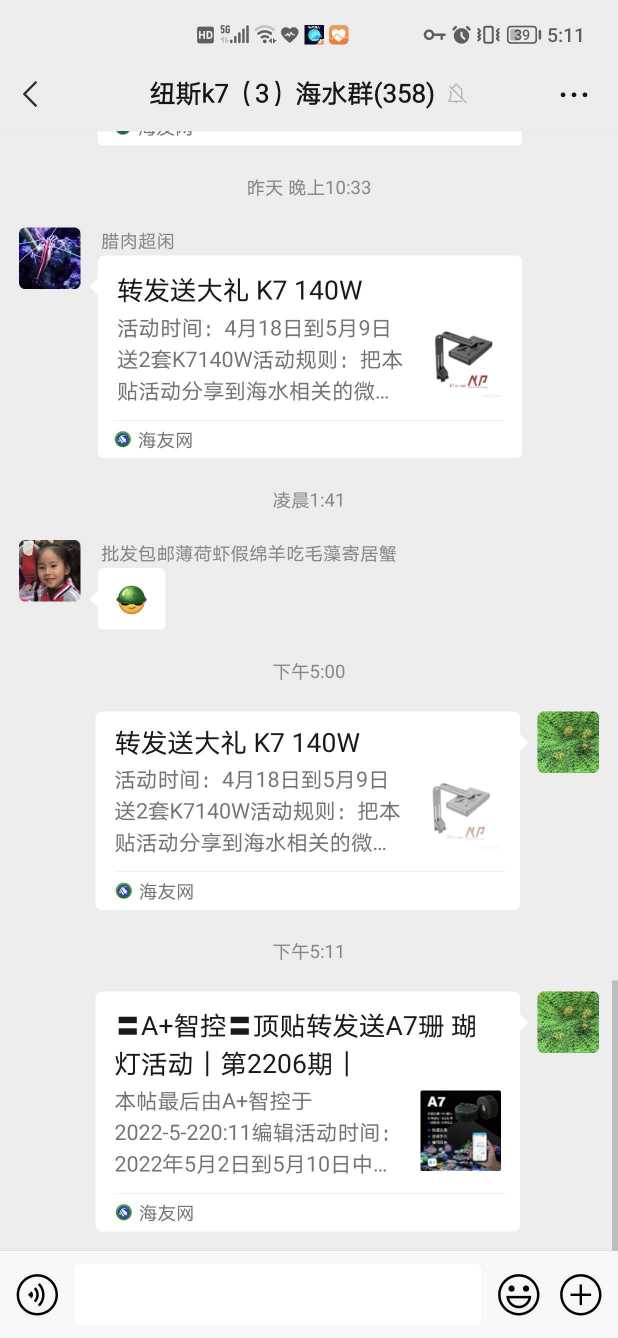Open my K7 140W card sent at 下午5:00
Screen dimensions: 618x1338
(x=307, y=809)
